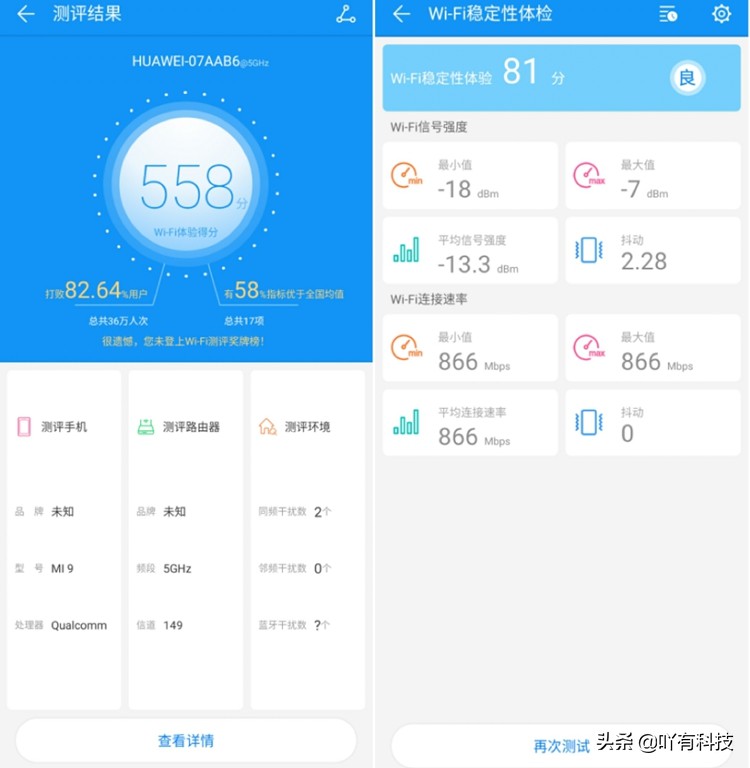Select the 测评环境 home environment icon

(267, 427)
